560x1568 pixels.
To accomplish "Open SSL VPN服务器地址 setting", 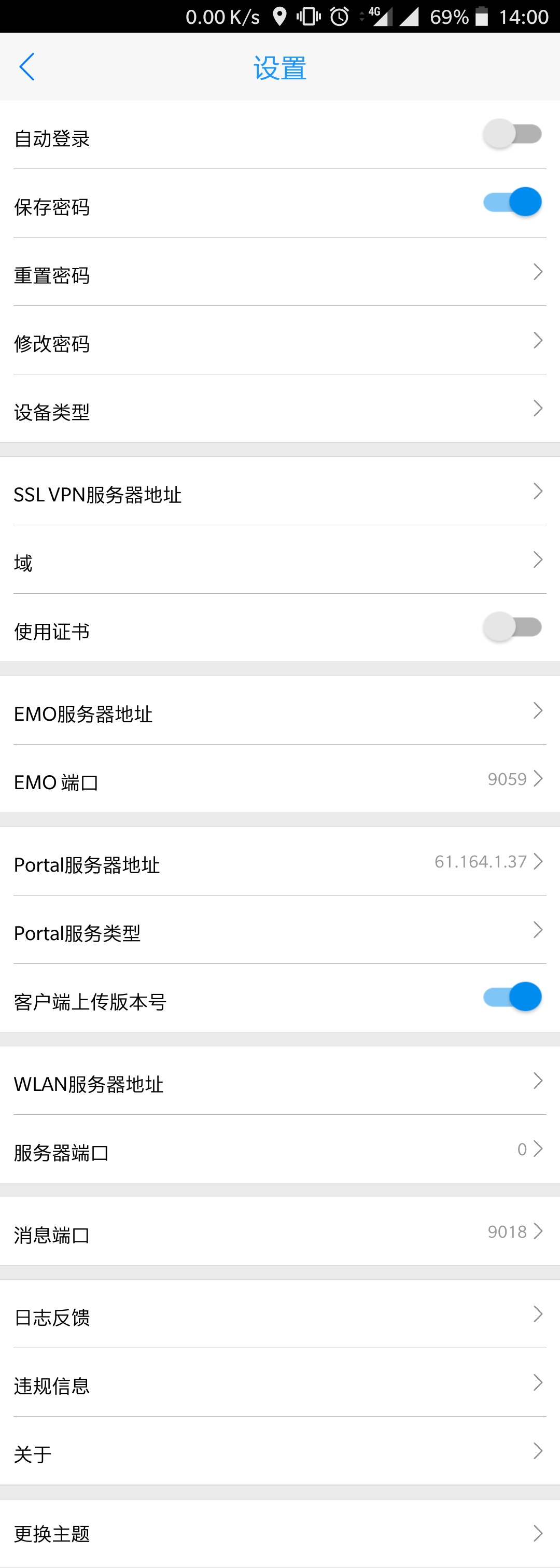I will (279, 492).
